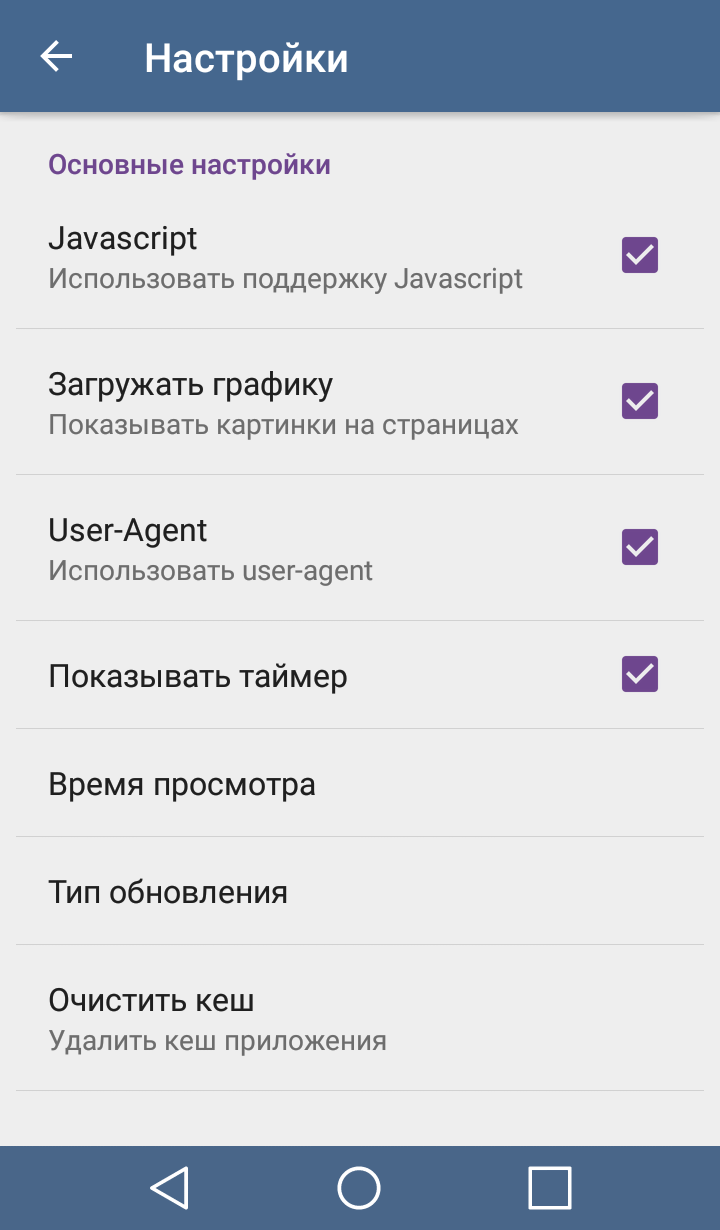This screenshot has height=1230, width=720.
Task: Open Тип обновления setting
Action: click(168, 892)
